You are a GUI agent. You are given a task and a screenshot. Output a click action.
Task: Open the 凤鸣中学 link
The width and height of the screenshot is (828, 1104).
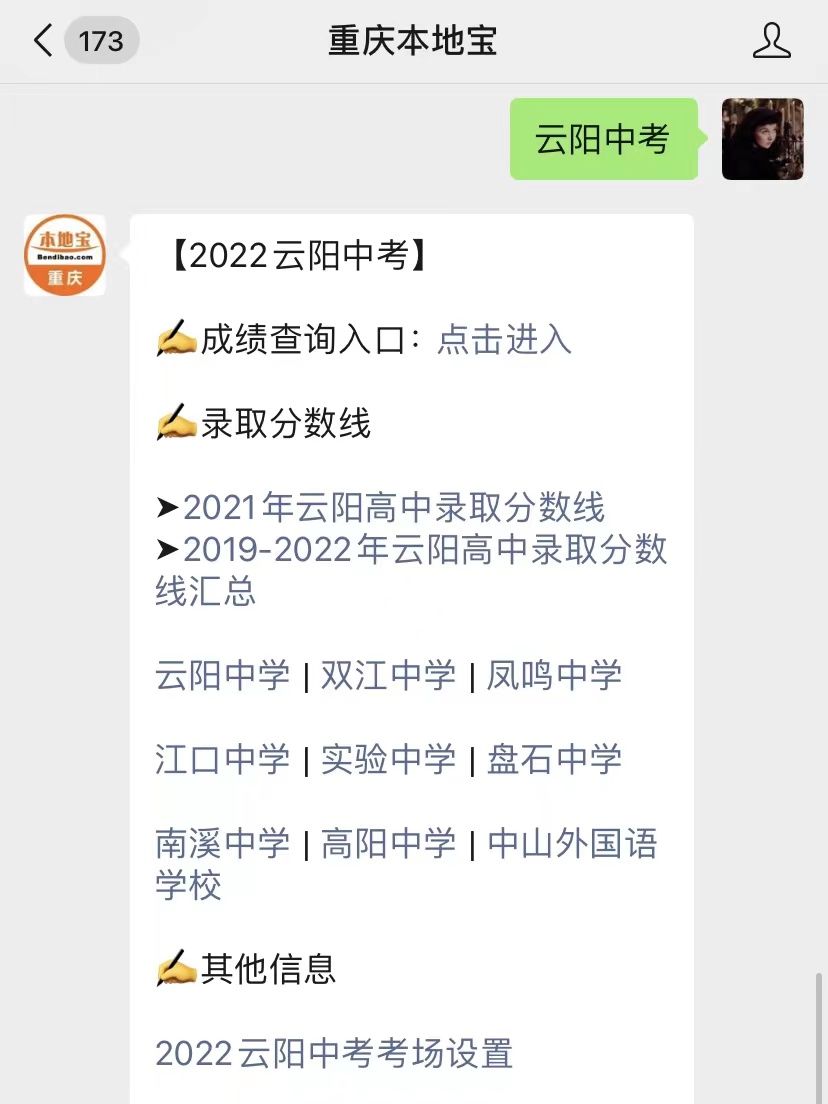coord(554,675)
